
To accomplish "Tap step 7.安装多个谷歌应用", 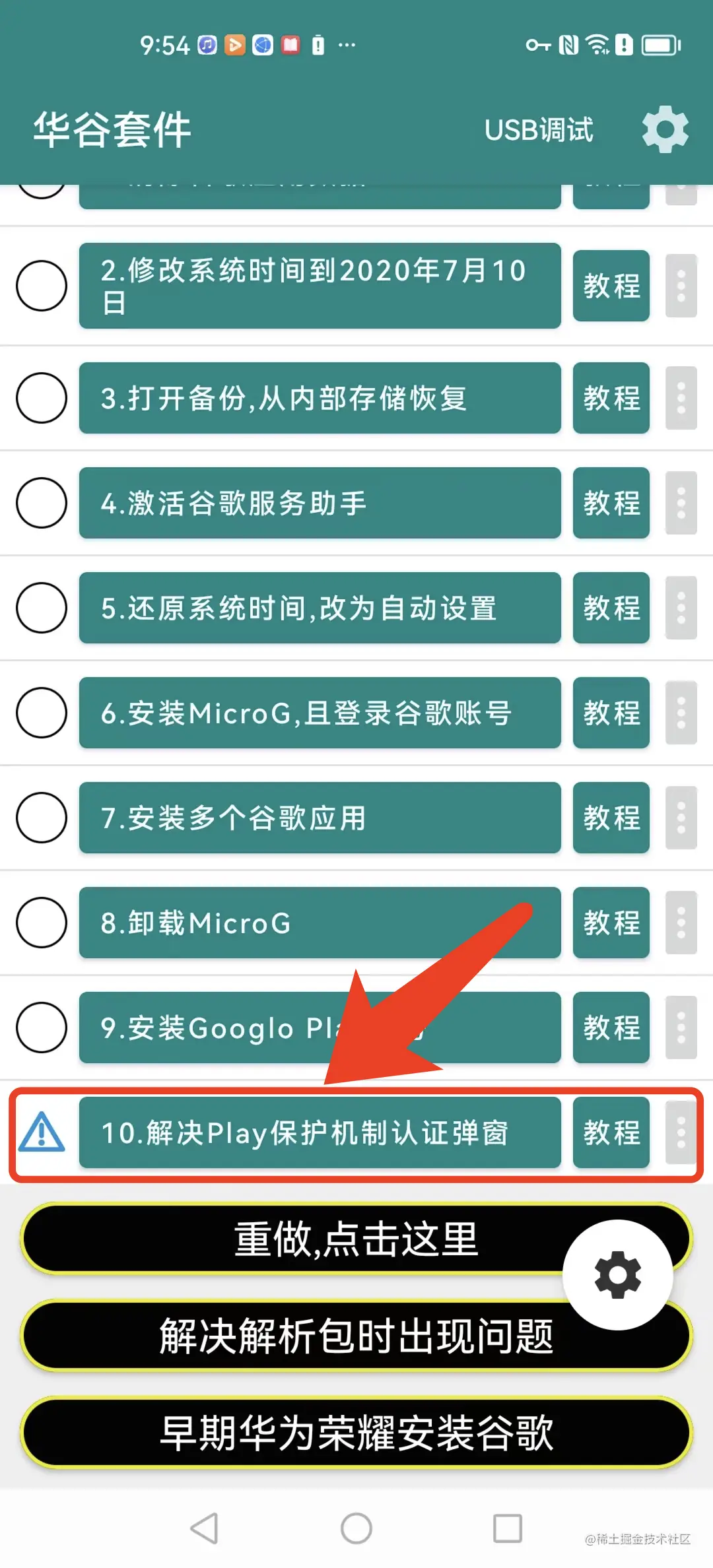I will (x=320, y=818).
